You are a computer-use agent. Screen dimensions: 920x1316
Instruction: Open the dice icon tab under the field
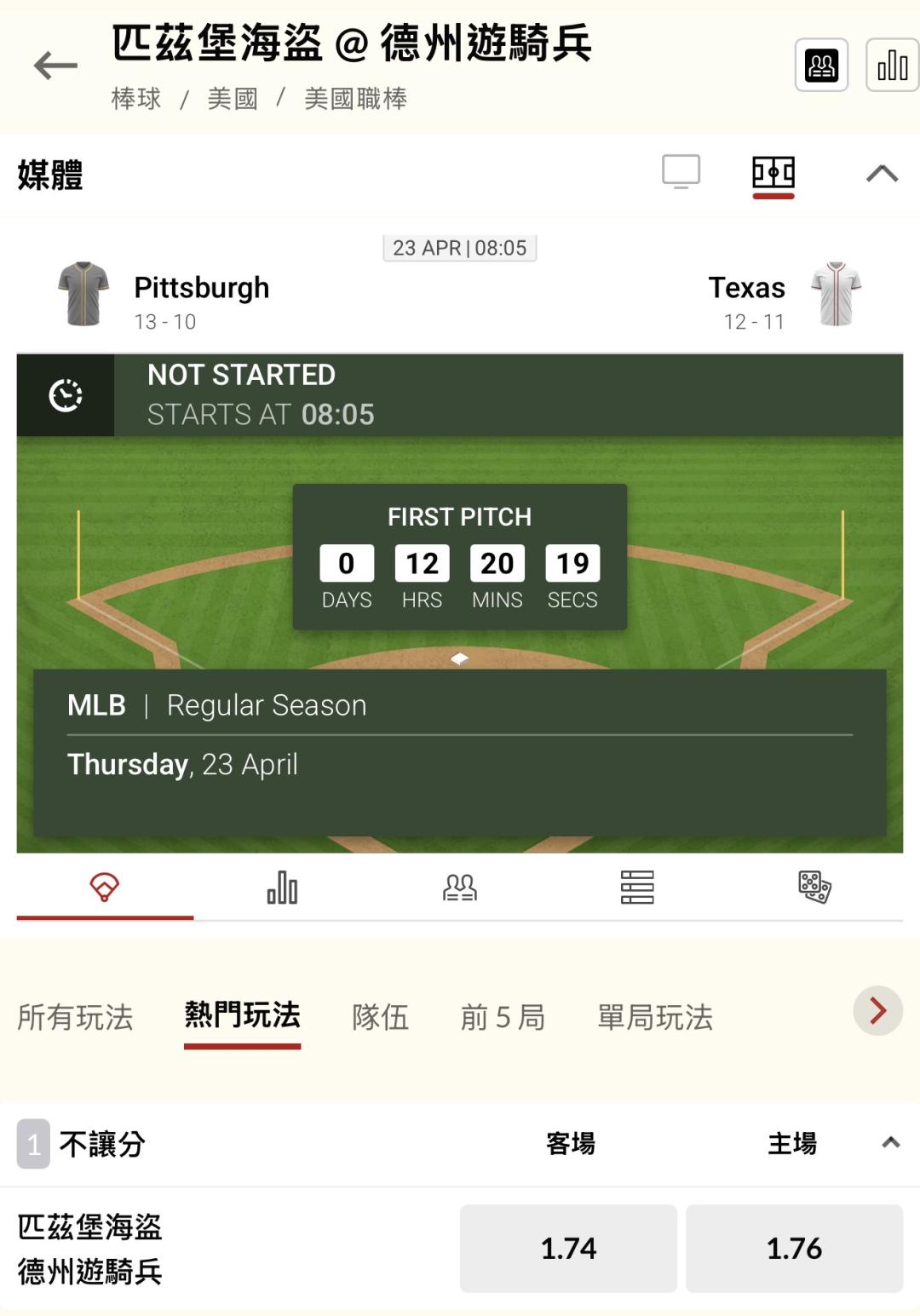tap(814, 888)
